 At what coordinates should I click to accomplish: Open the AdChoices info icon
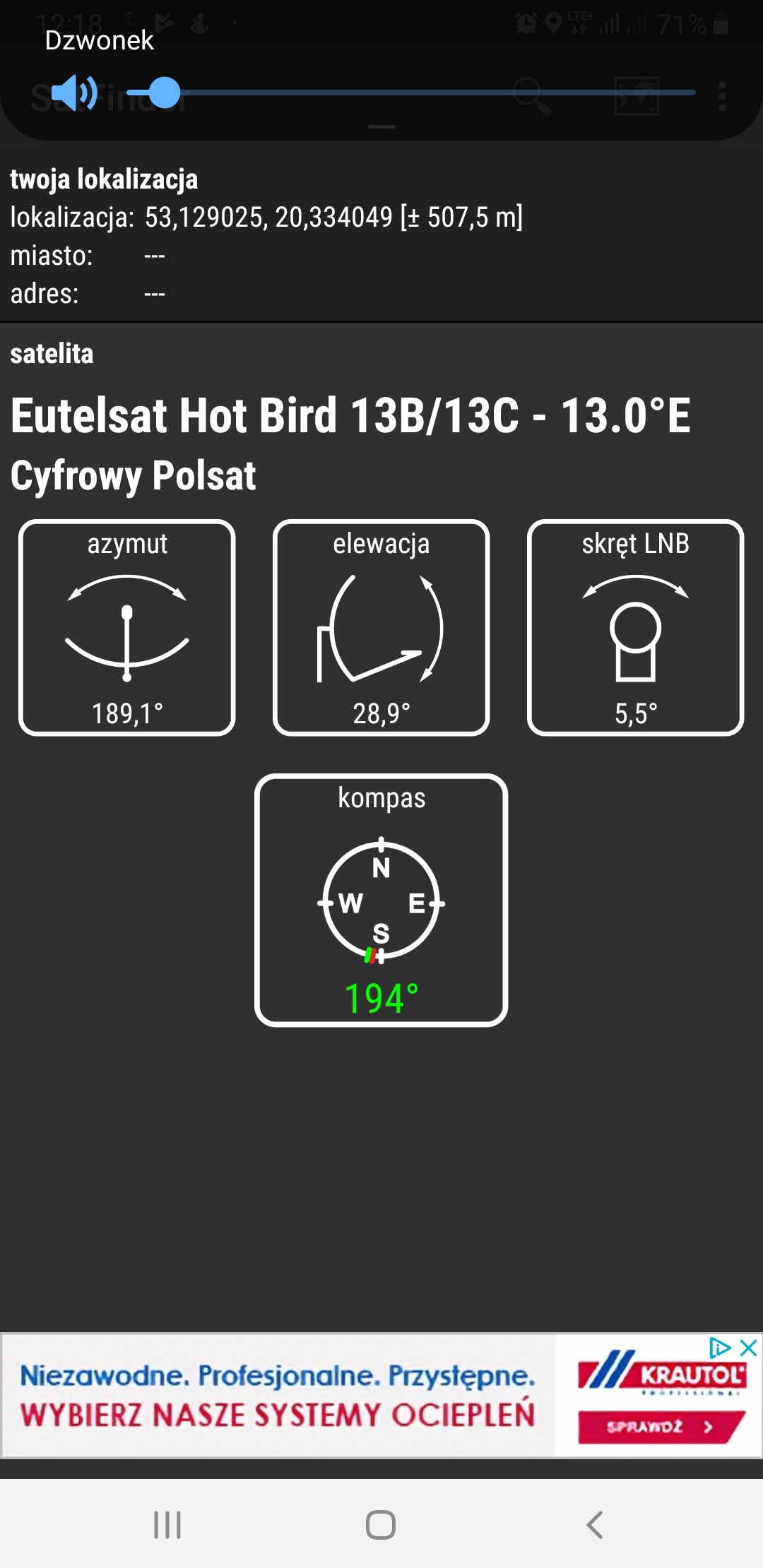tap(719, 1348)
